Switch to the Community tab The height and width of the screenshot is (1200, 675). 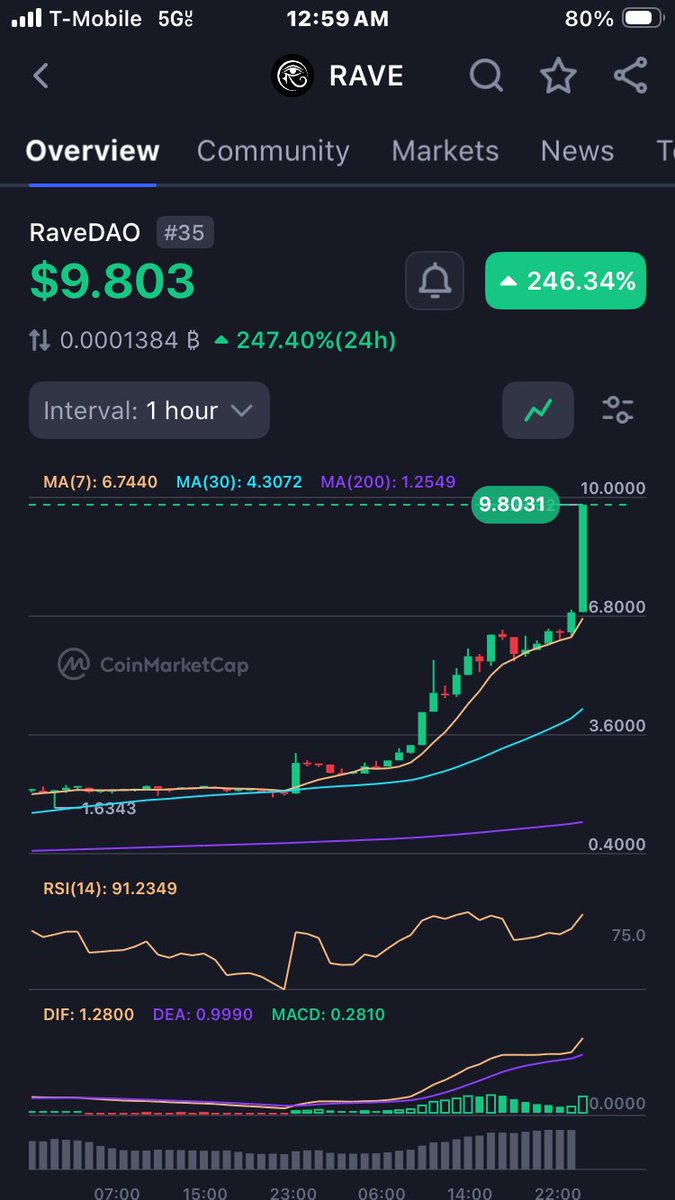click(273, 151)
